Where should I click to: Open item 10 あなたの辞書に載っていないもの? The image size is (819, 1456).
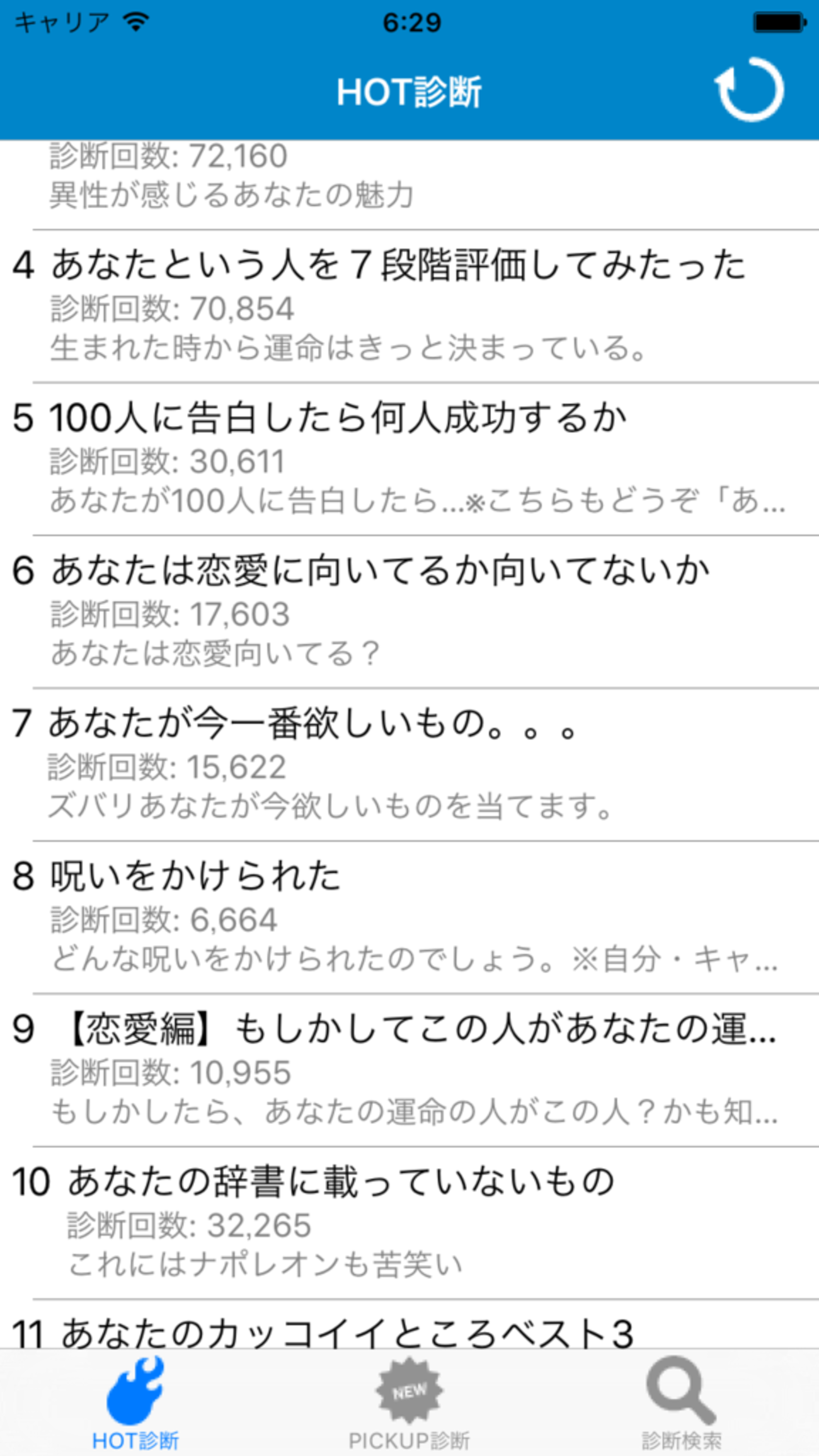point(409,1224)
